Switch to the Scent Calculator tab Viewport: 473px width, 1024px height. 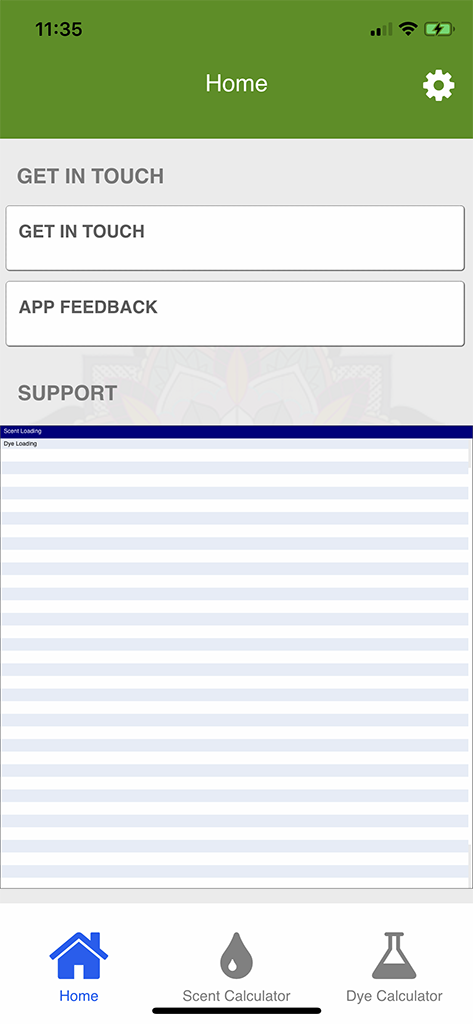point(236,968)
